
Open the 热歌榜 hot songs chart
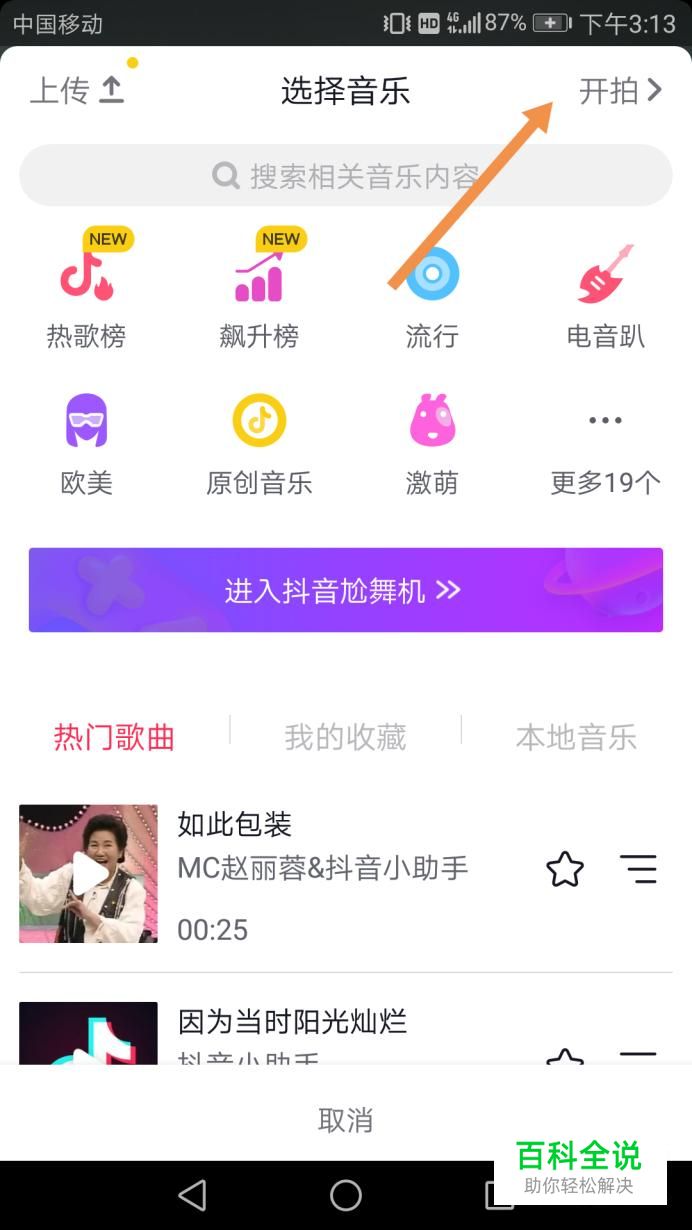87,288
